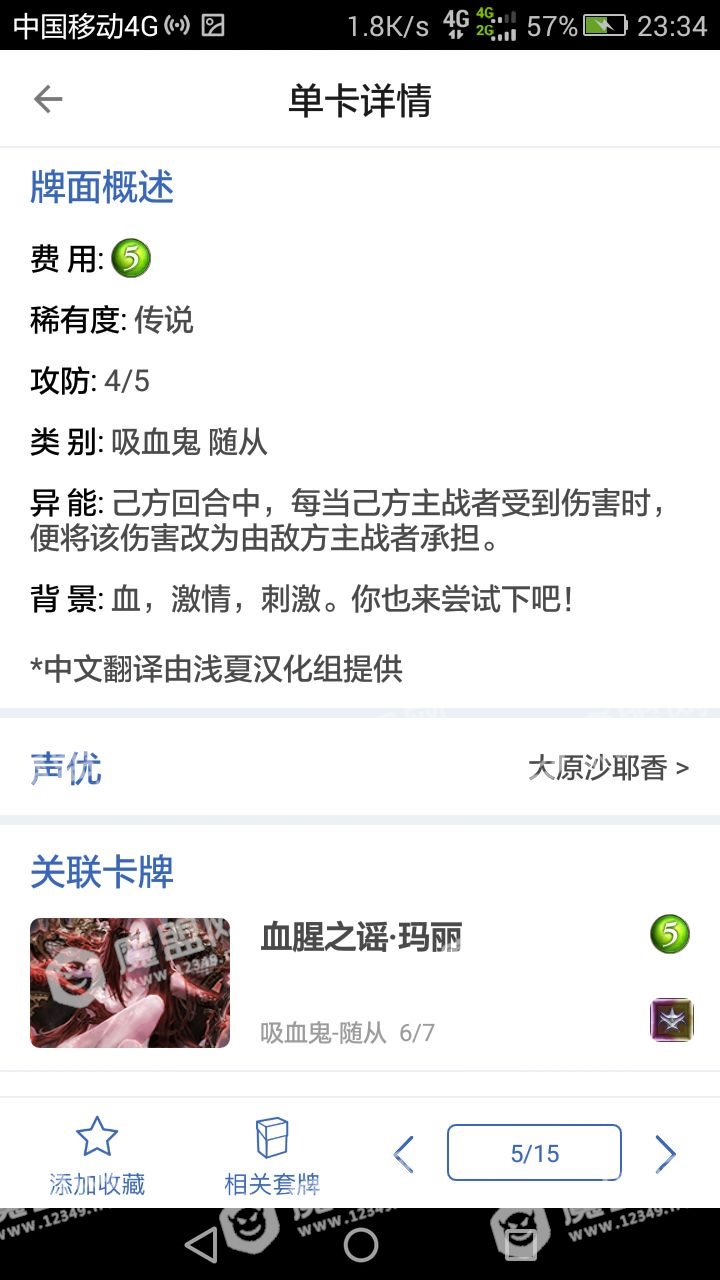Image resolution: width=720 pixels, height=1280 pixels.
Task: Tap the 5/15 page indicator box
Action: coord(534,1153)
